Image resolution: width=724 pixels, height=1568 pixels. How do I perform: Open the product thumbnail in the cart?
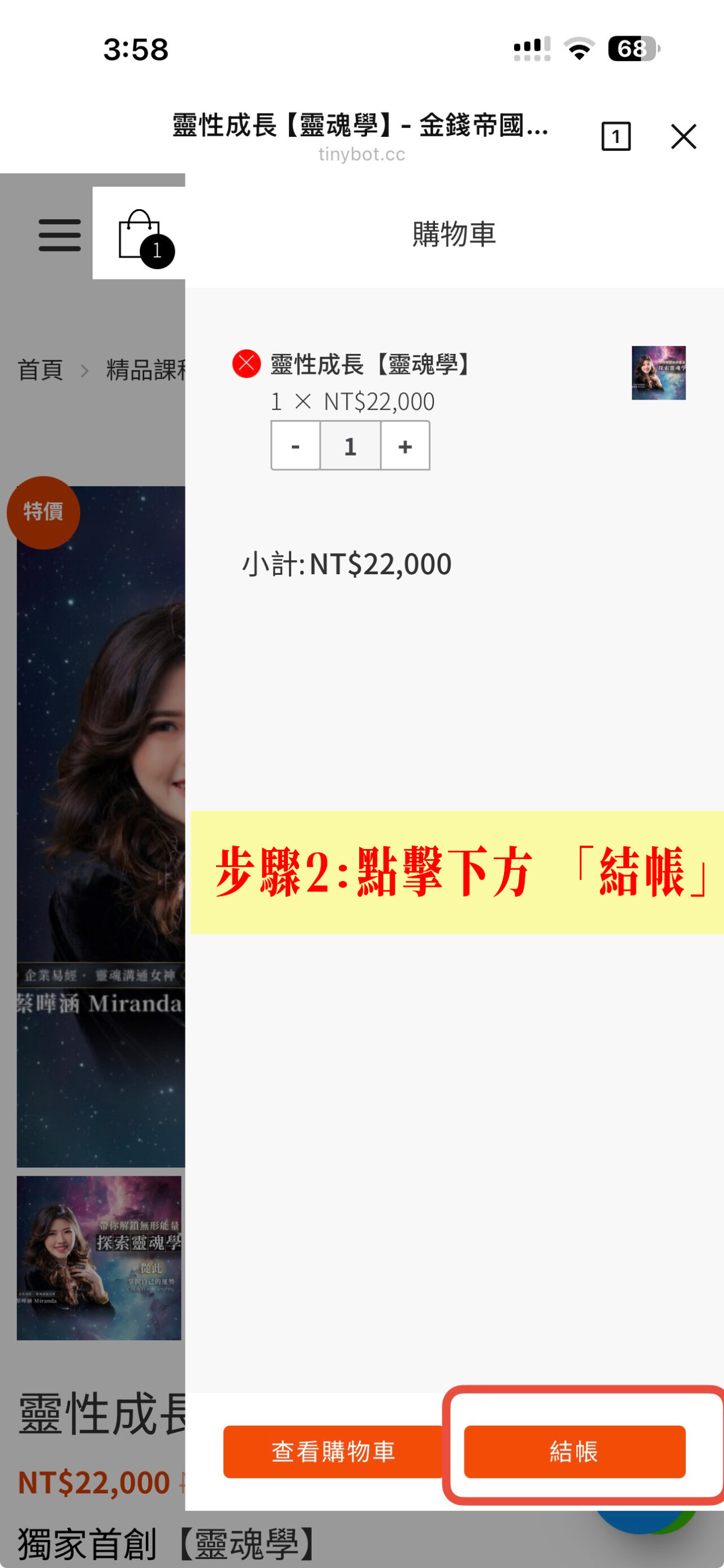coord(658,372)
